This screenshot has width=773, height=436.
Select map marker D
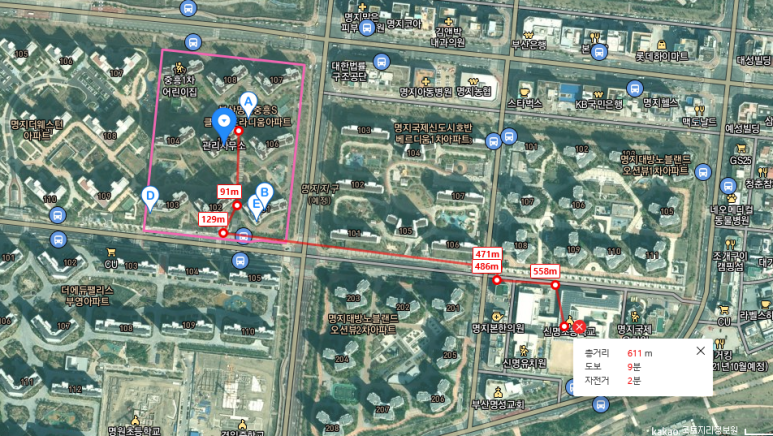[x=150, y=195]
